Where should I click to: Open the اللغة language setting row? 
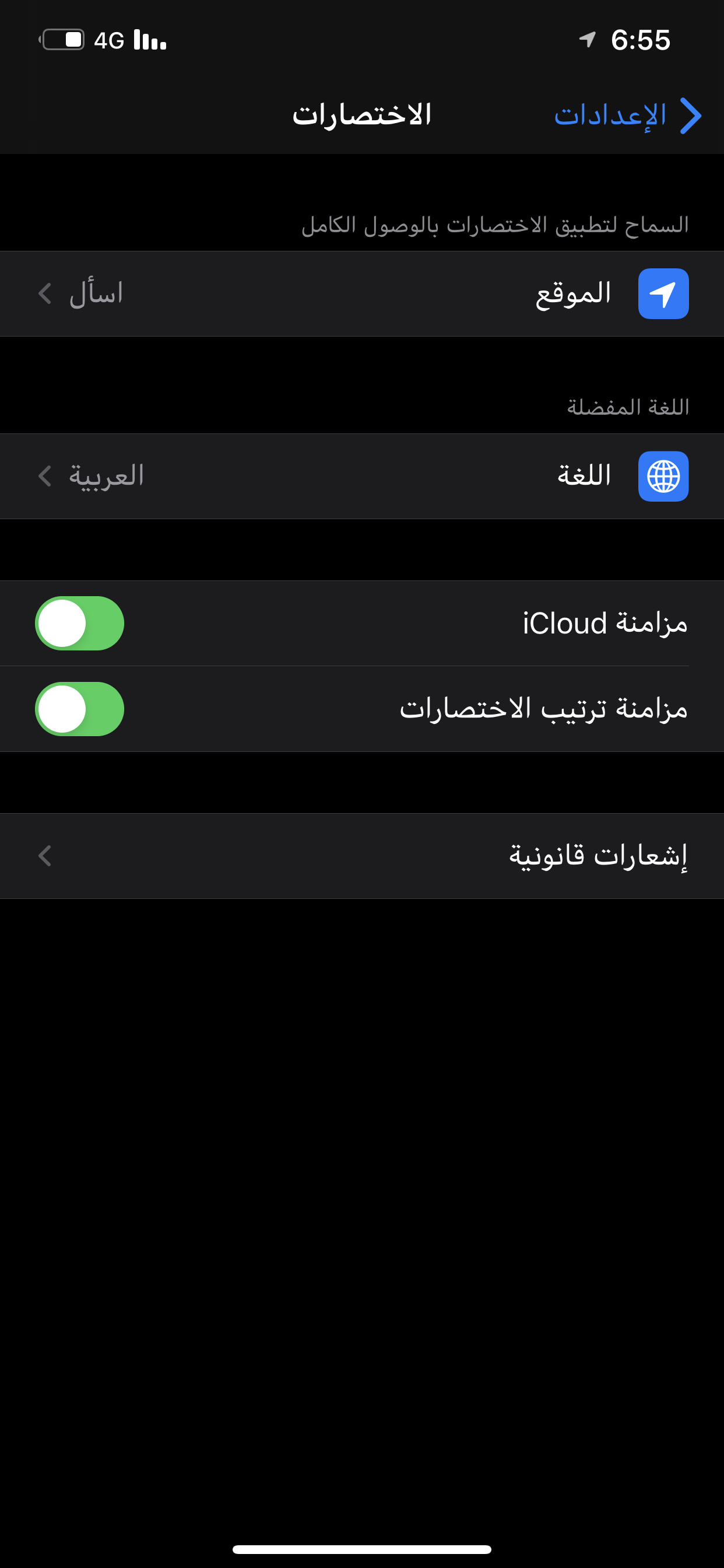coord(362,477)
